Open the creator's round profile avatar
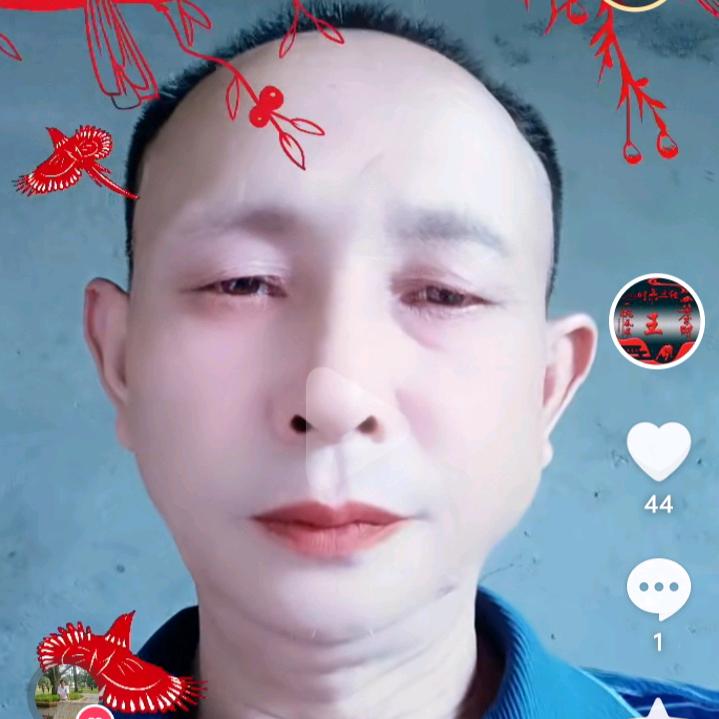This screenshot has width=719, height=719. (x=657, y=321)
